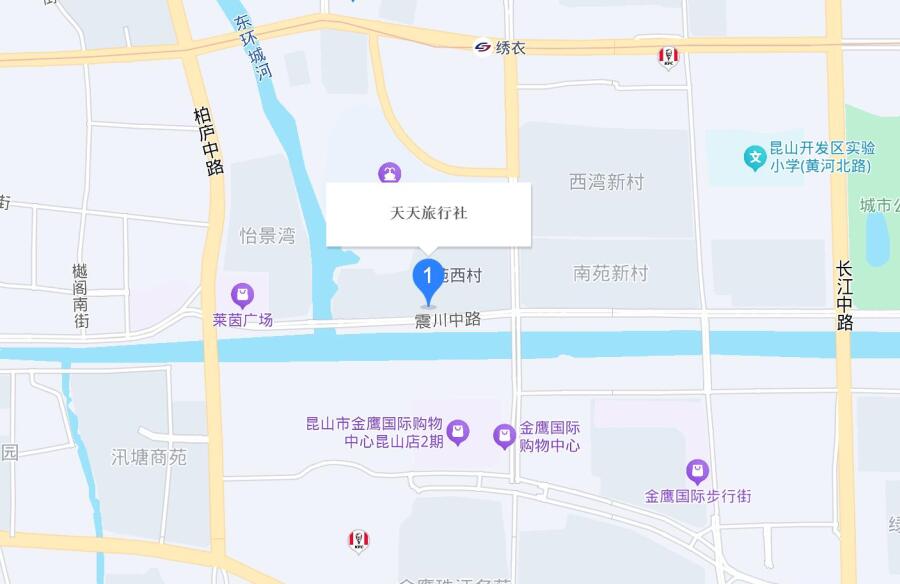Tap the blue location marker numbered 1
The width and height of the screenshot is (900, 584).
click(428, 279)
